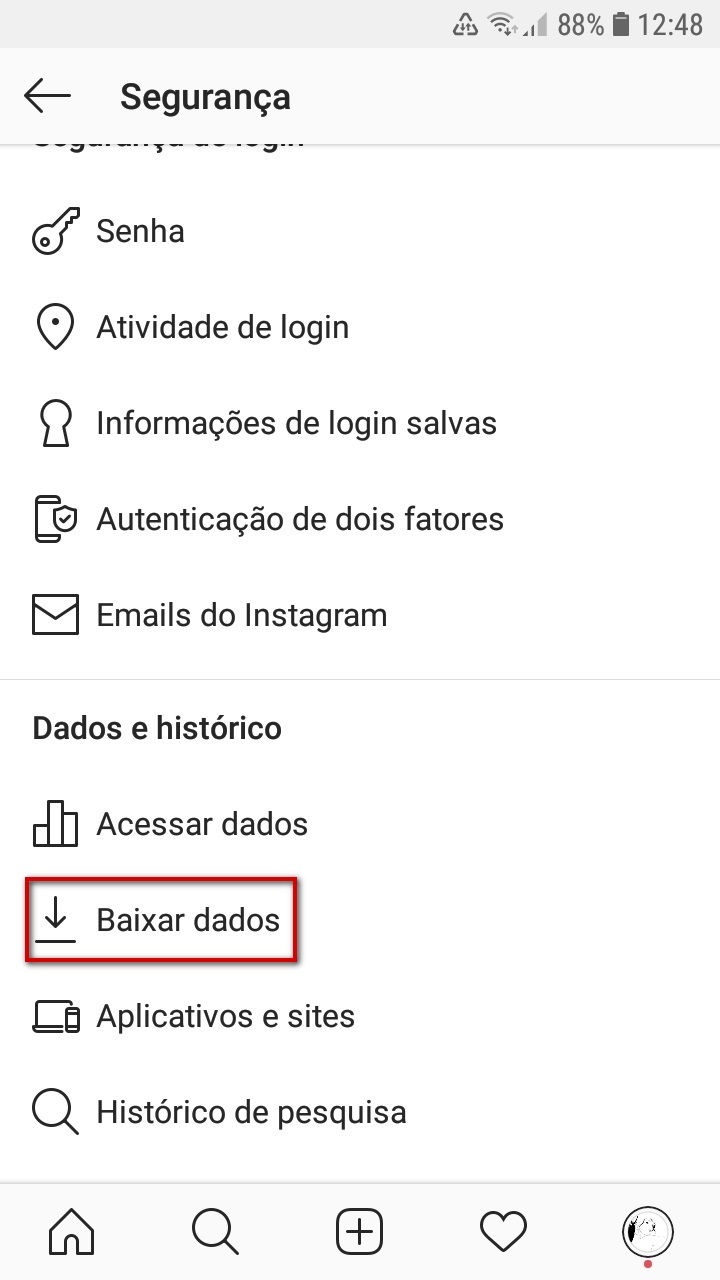Open Emails do Instagram

tap(360, 616)
